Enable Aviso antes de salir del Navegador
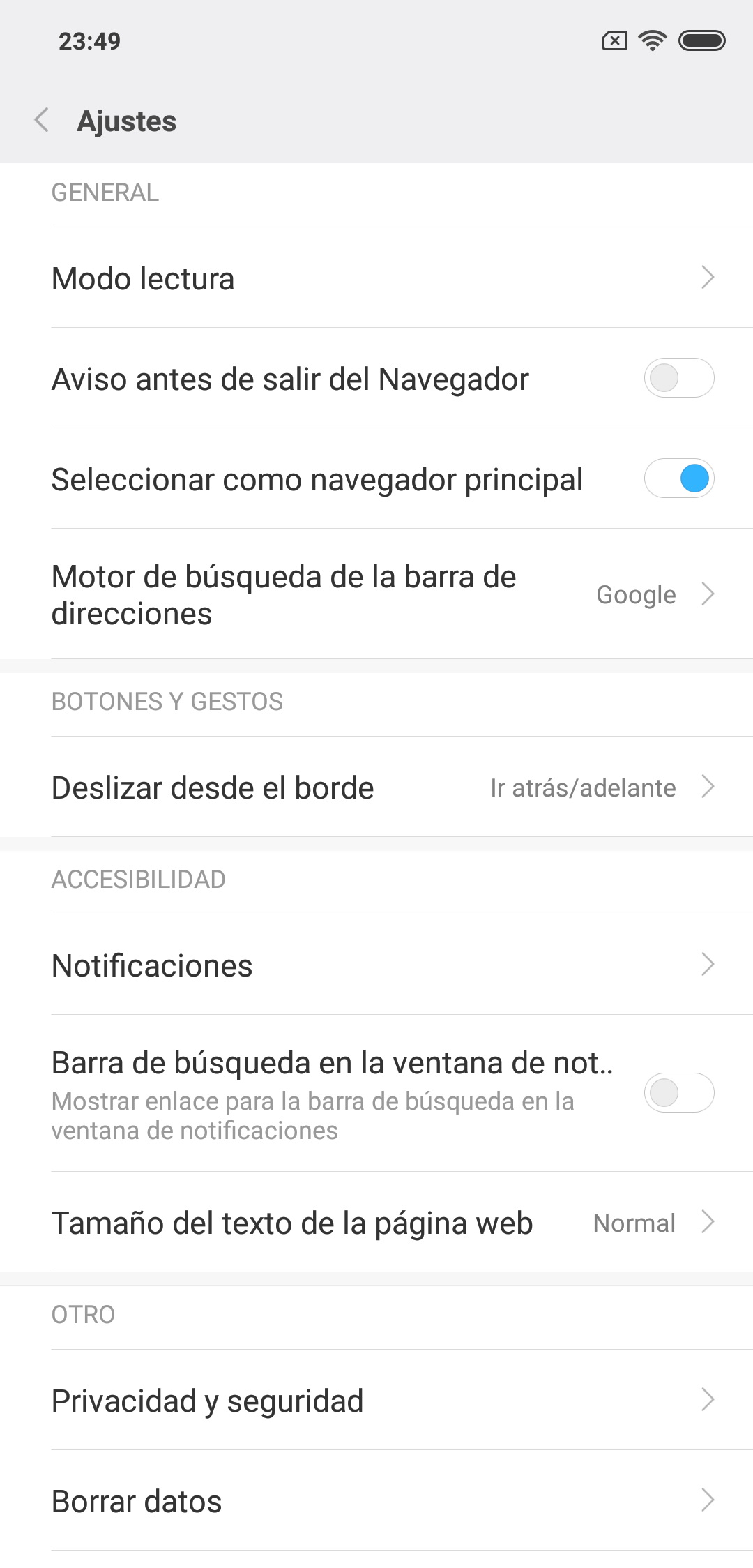Viewport: 753px width, 1568px height. tap(678, 378)
